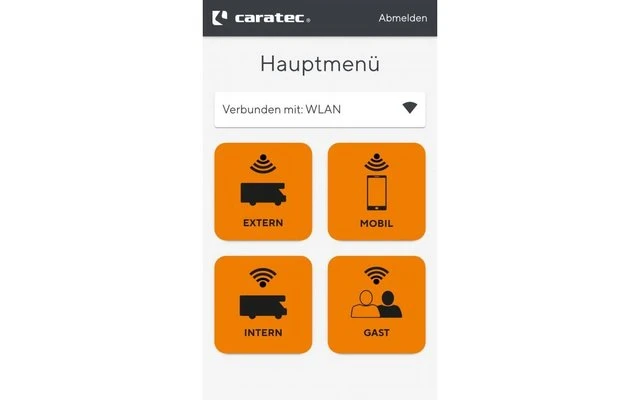The image size is (640, 400).
Task: Choose the GAST tile
Action: tap(376, 303)
